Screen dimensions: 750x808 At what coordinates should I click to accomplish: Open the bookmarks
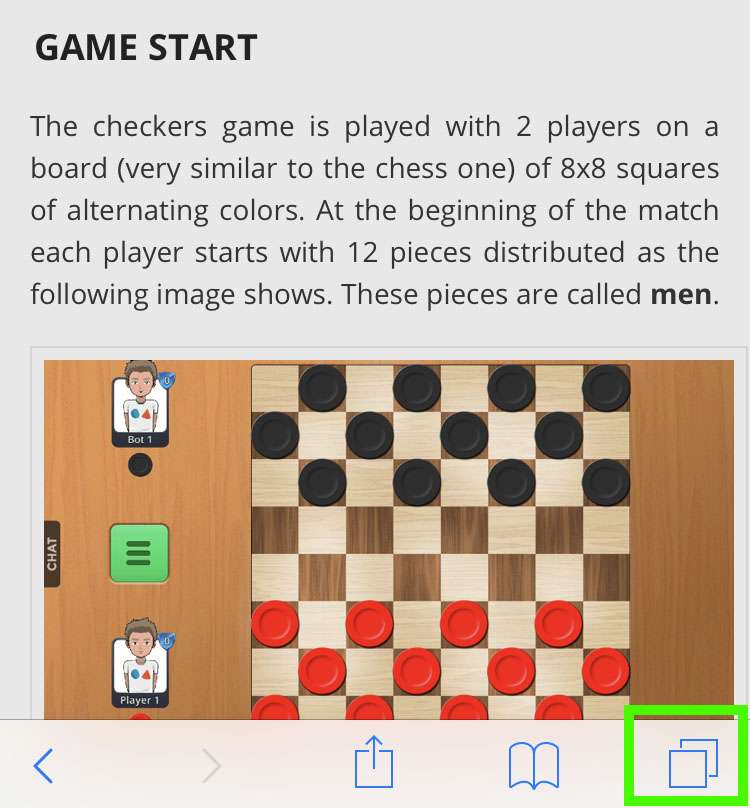532,765
